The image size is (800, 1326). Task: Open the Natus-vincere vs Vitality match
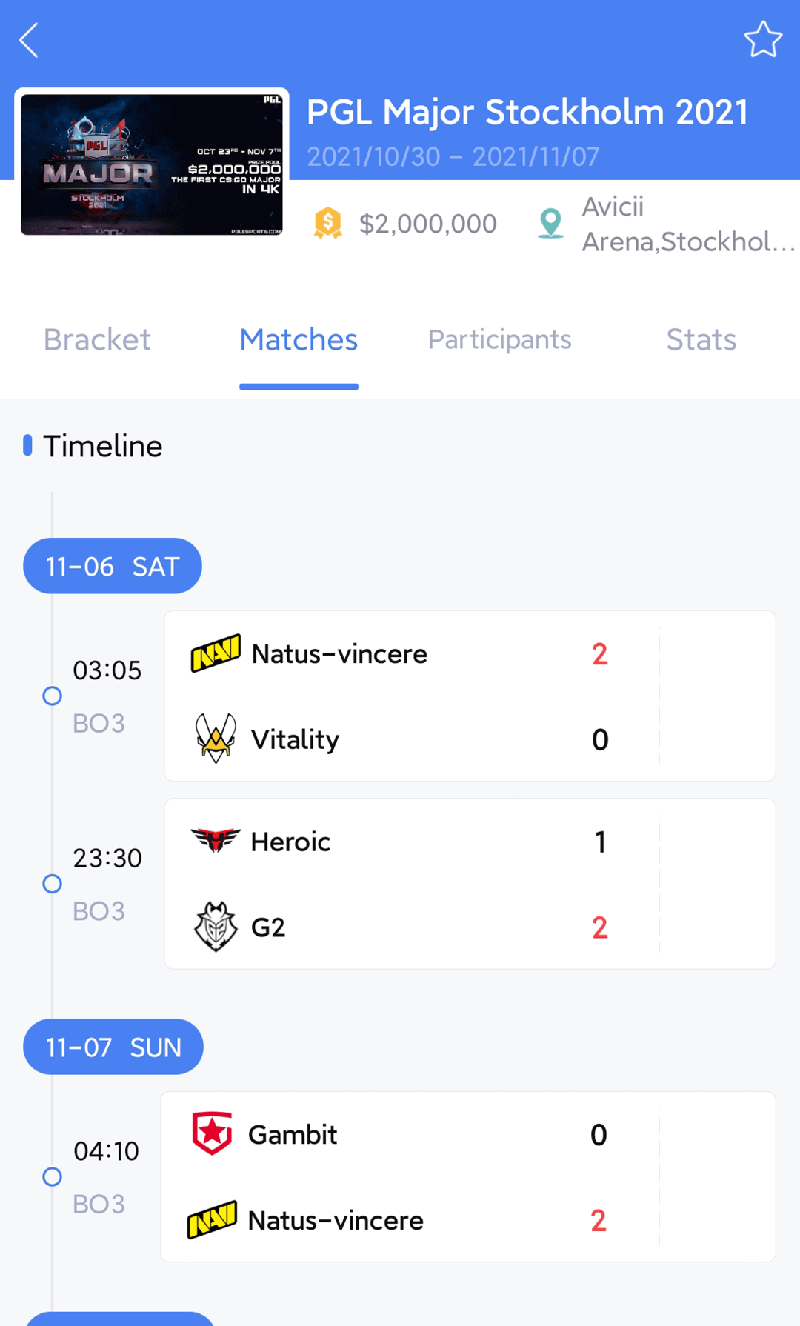(x=470, y=696)
